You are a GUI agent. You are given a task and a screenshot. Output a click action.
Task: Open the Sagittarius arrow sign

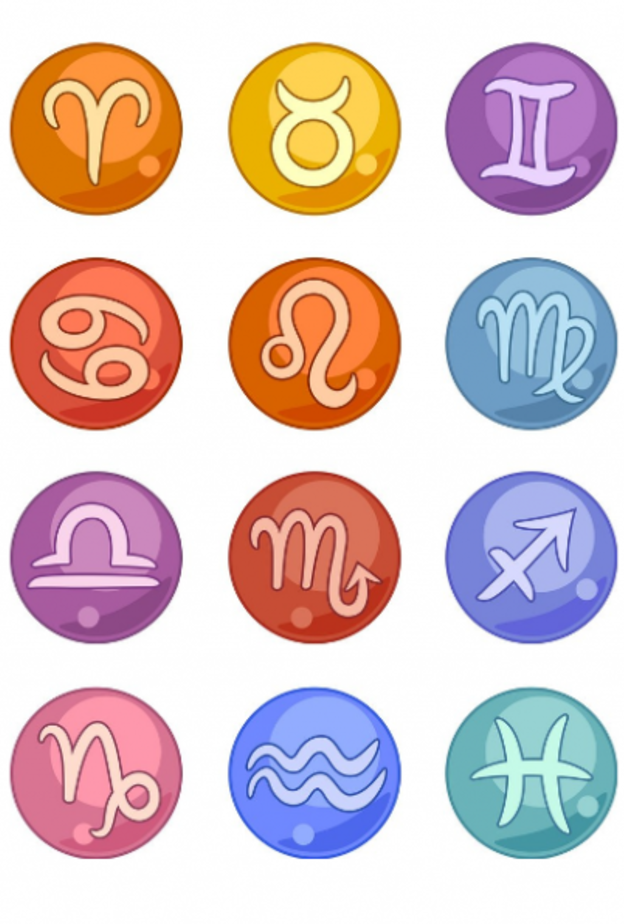coord(531,558)
